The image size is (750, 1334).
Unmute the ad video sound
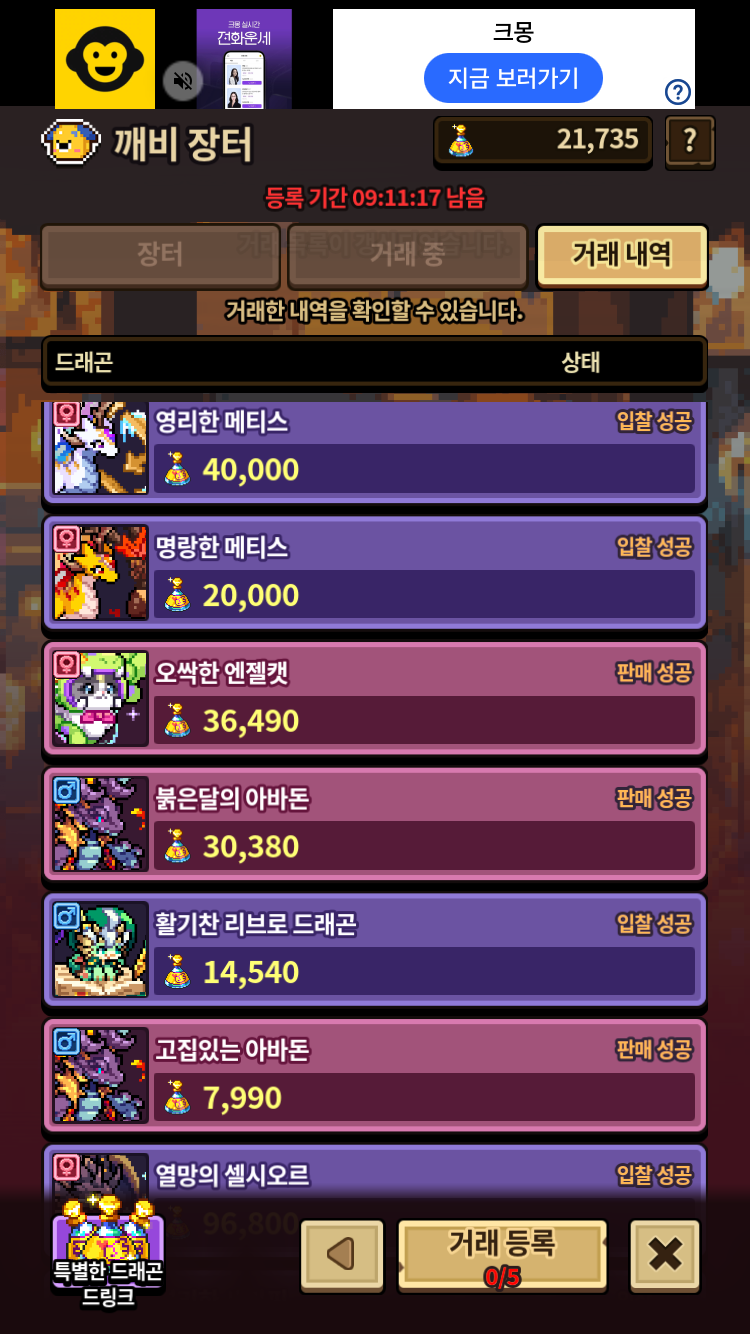pyautogui.click(x=183, y=81)
